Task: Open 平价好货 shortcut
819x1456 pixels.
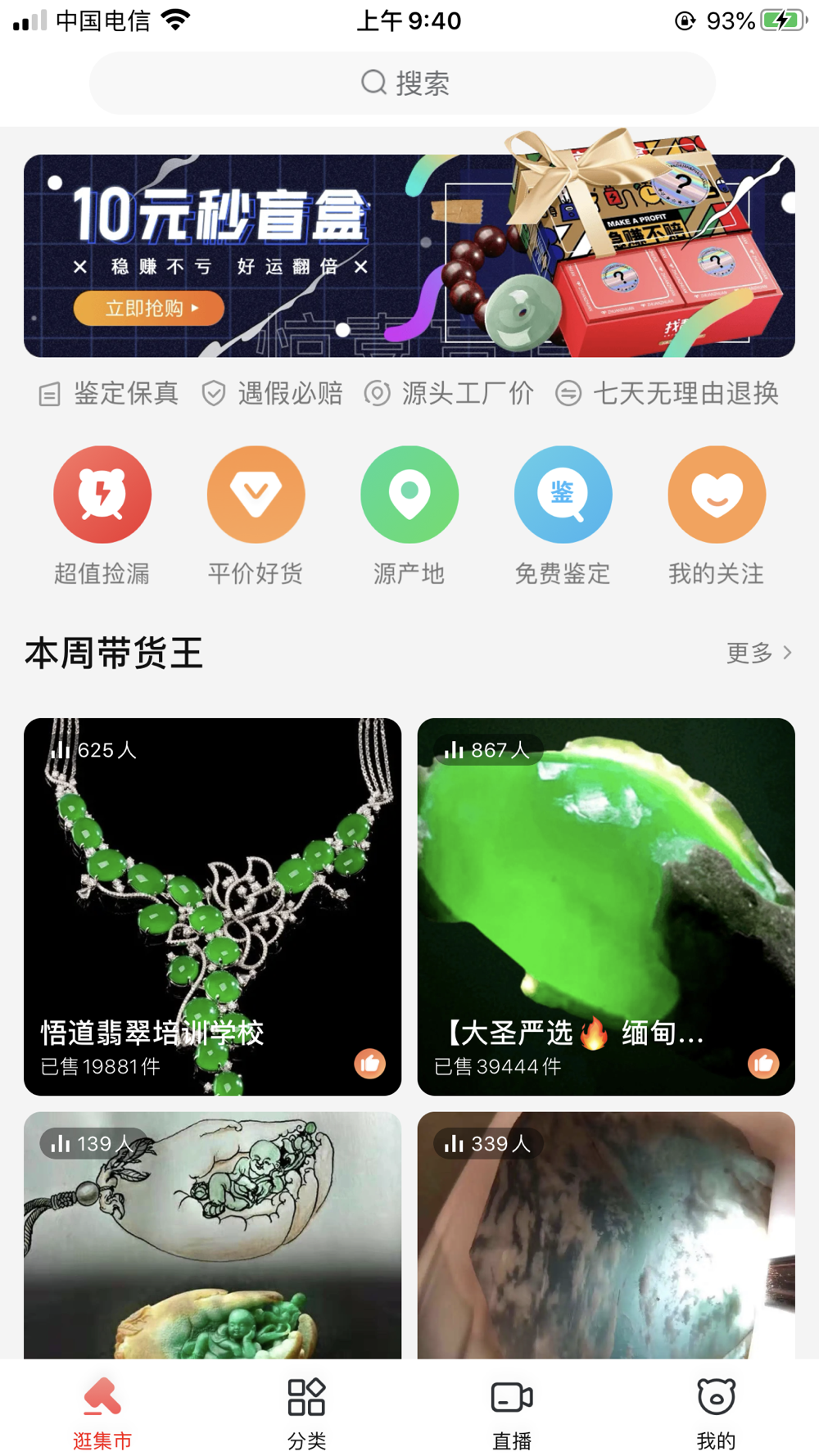Action: click(256, 495)
